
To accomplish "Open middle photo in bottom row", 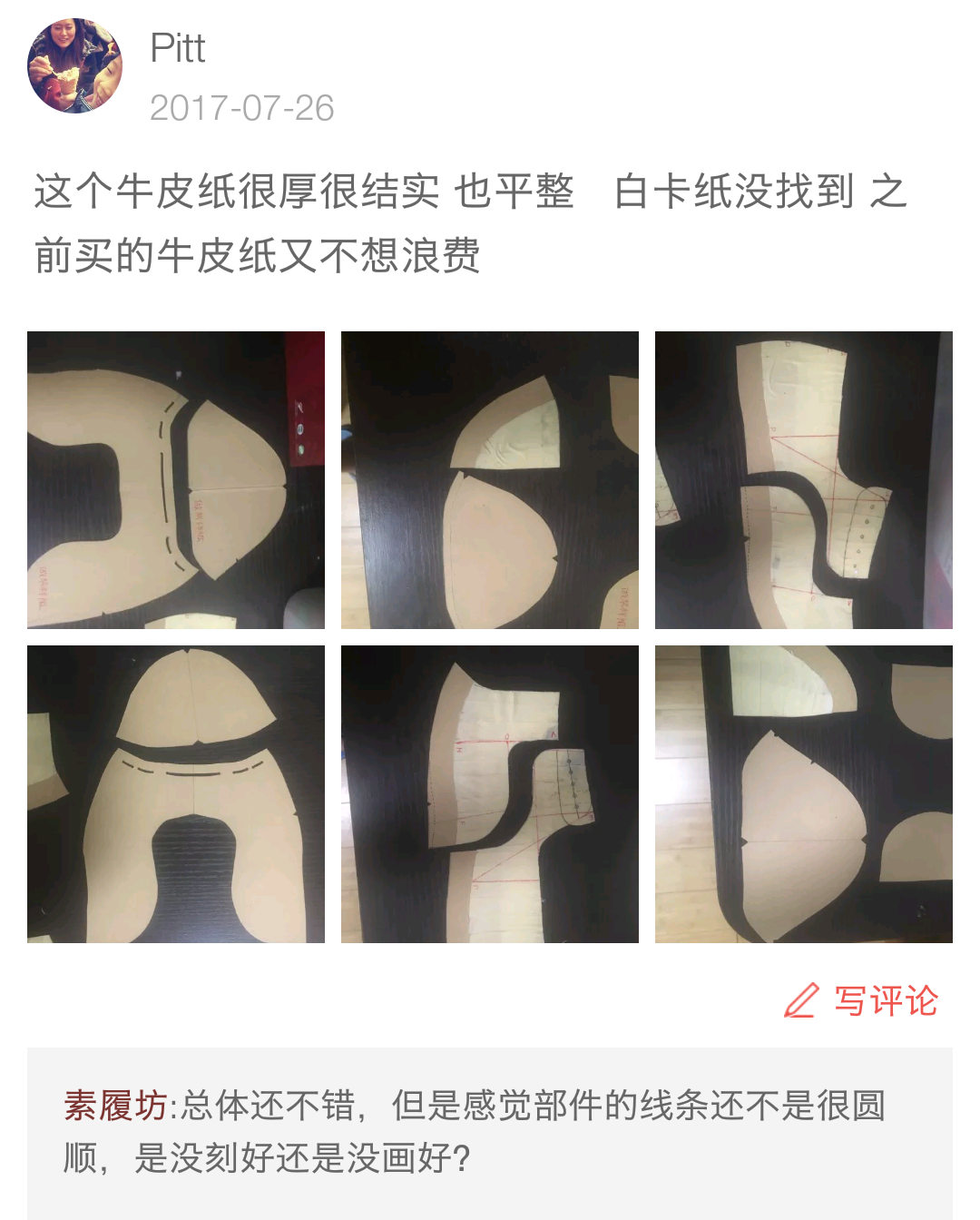I will [490, 793].
